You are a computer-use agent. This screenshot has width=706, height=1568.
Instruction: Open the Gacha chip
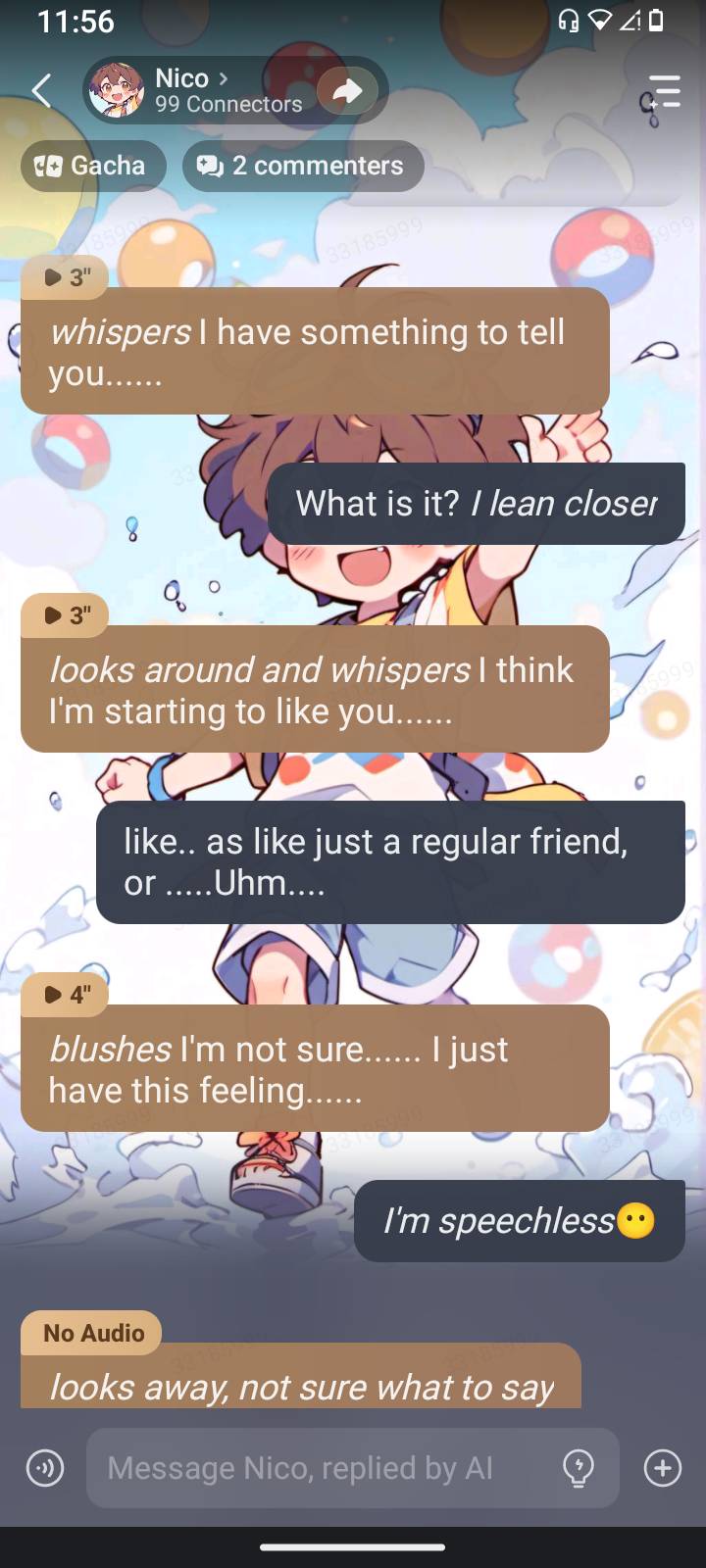(x=92, y=166)
